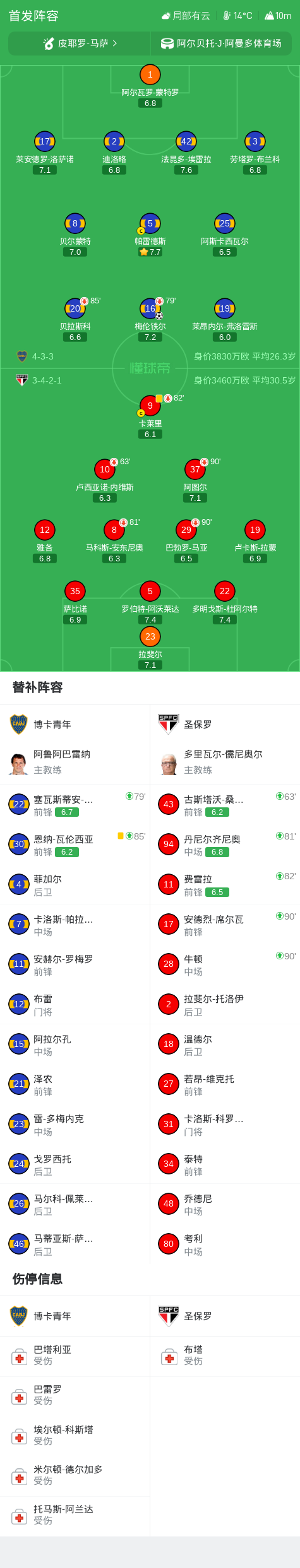Tap São Paulo goalkeeper 拉斐尔
Viewport: 300px width, 1568px height.
(150, 648)
